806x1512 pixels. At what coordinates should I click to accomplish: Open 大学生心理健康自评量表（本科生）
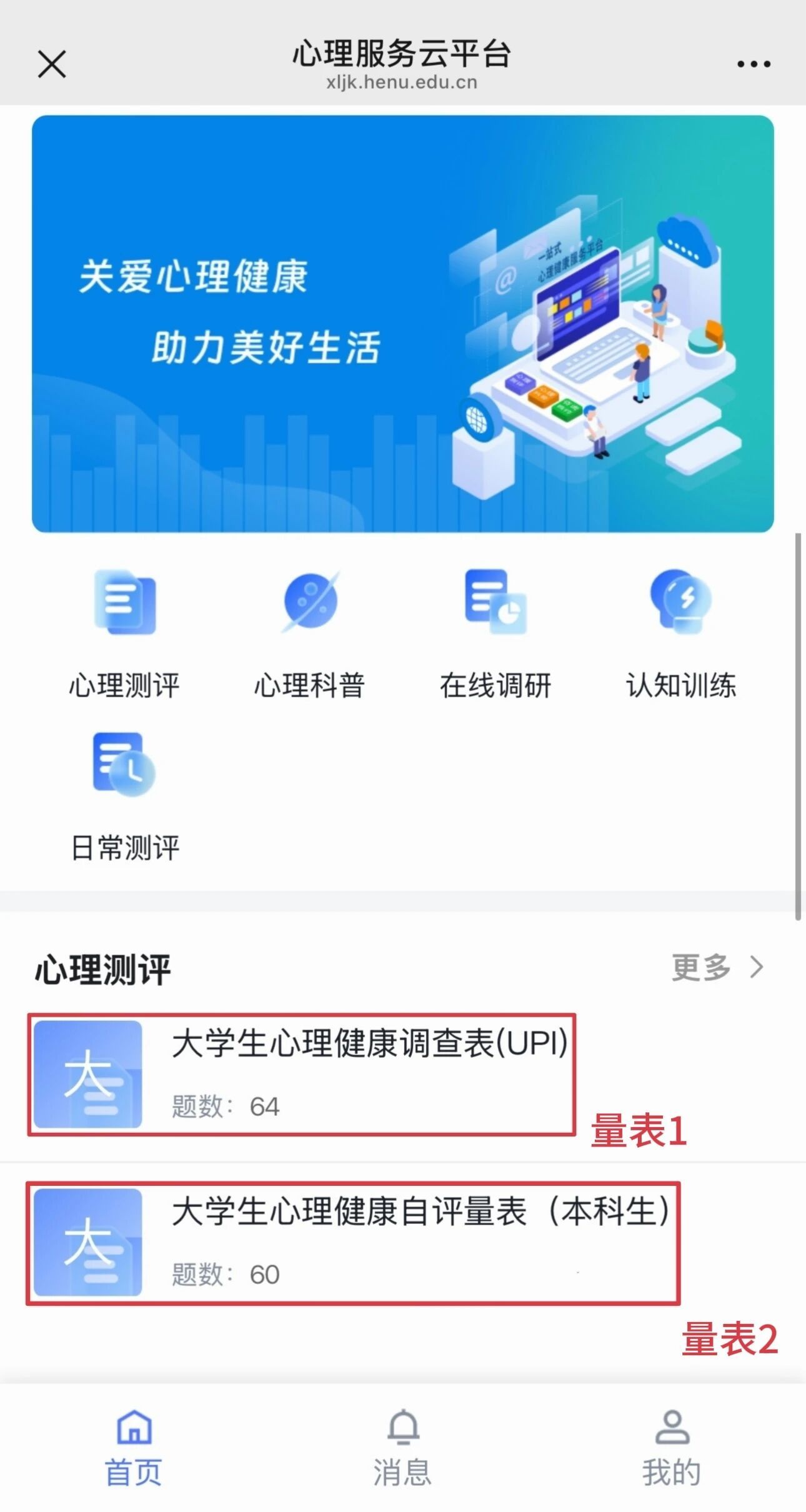click(x=352, y=1242)
